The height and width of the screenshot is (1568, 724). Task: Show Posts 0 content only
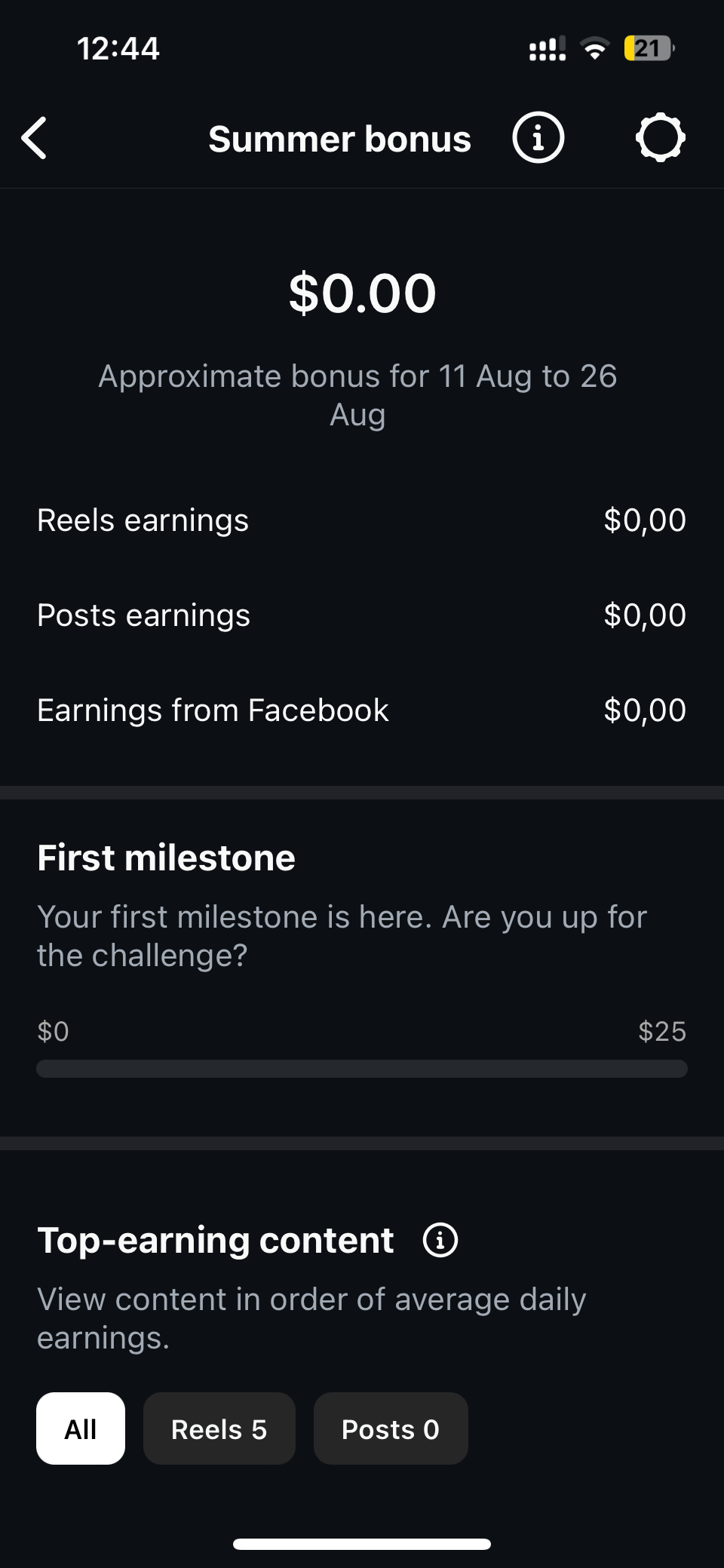[x=391, y=1428]
